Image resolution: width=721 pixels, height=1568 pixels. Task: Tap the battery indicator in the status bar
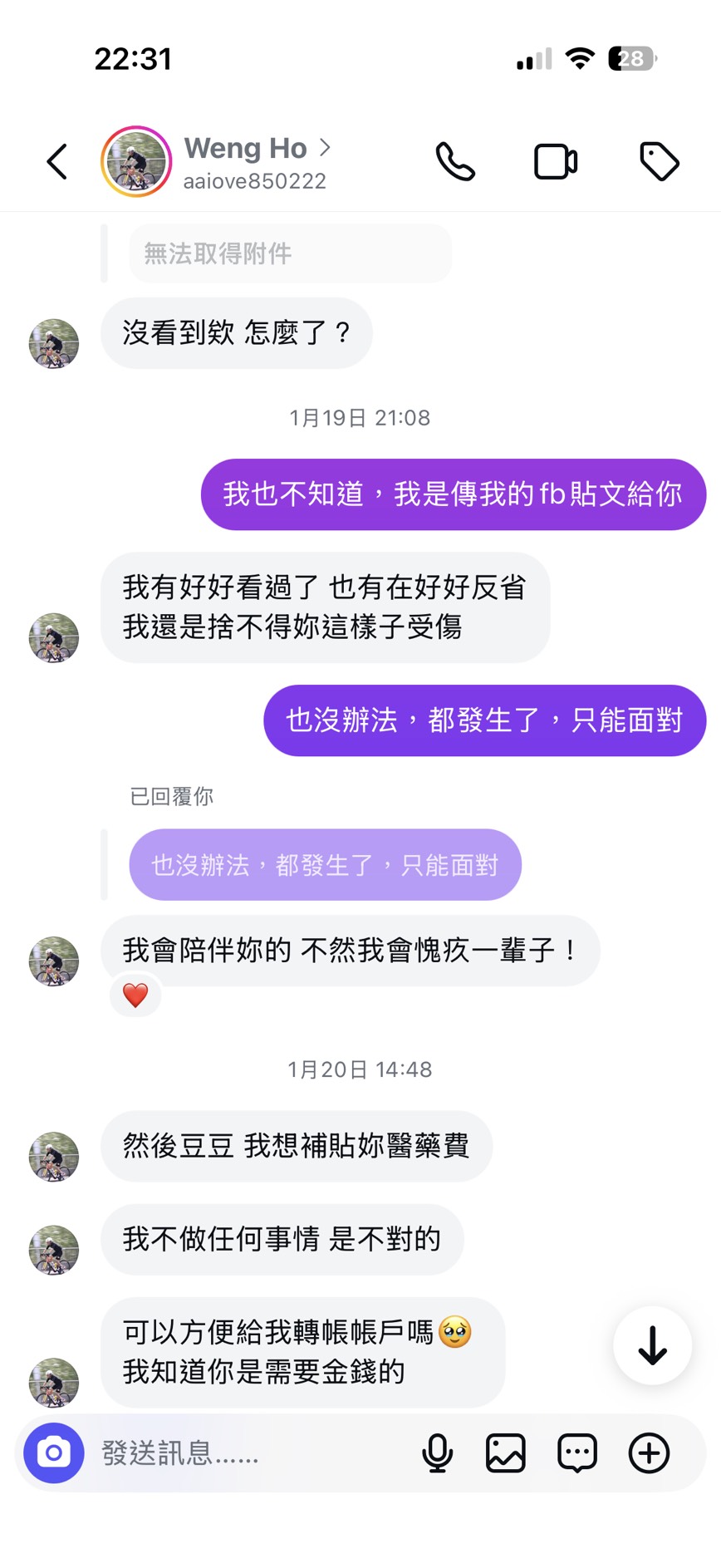tap(630, 58)
